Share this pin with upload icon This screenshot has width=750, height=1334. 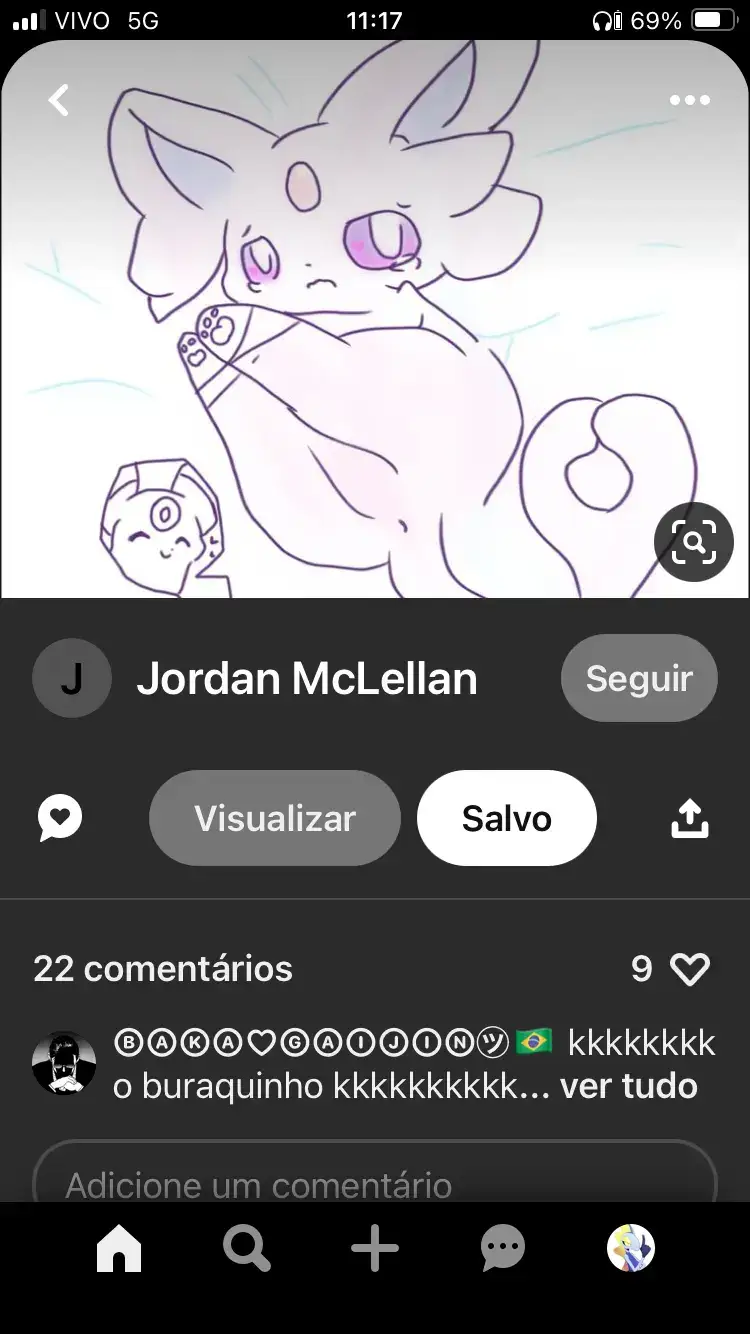pyautogui.click(x=689, y=819)
